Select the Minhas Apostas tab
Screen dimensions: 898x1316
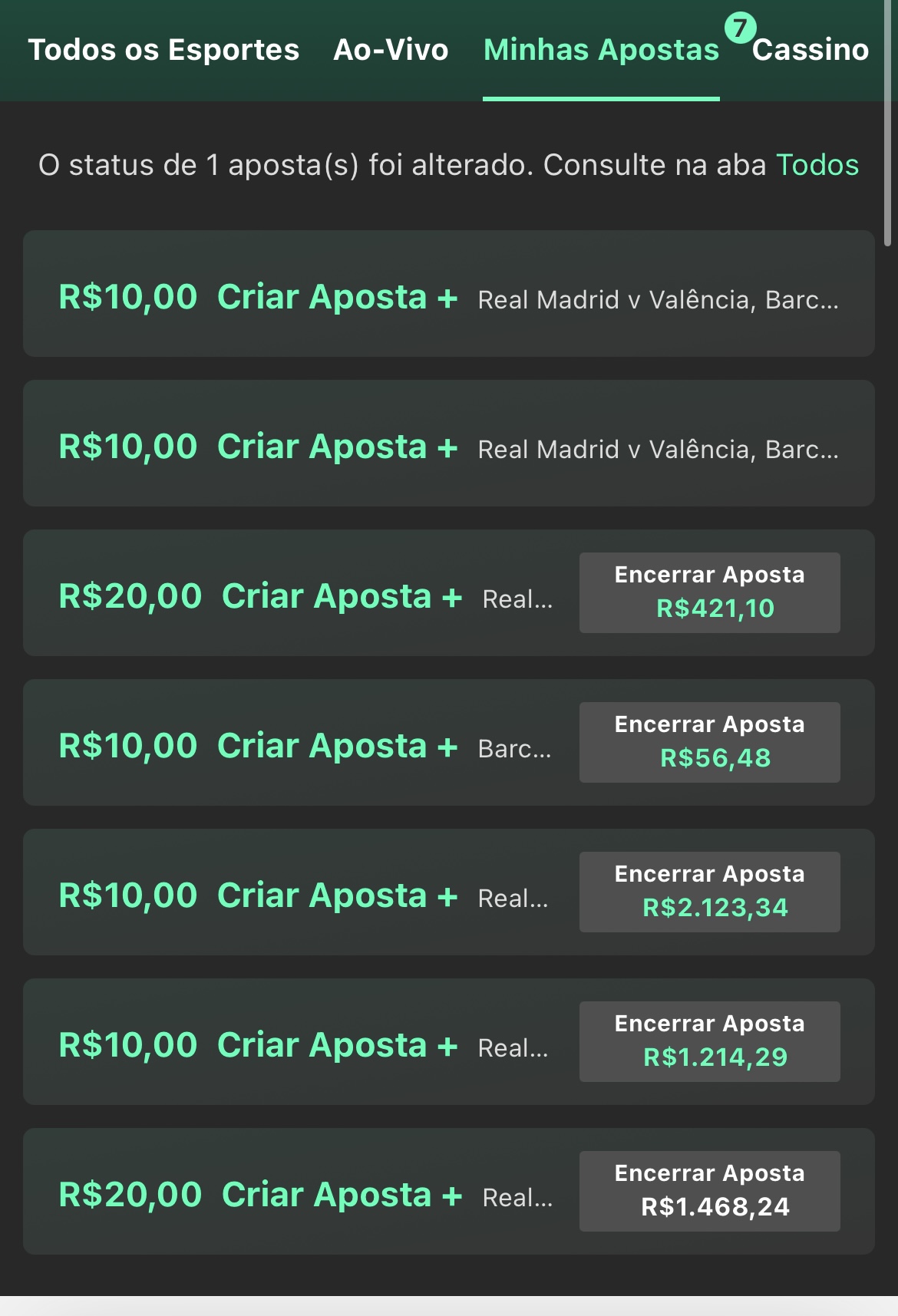coord(600,48)
